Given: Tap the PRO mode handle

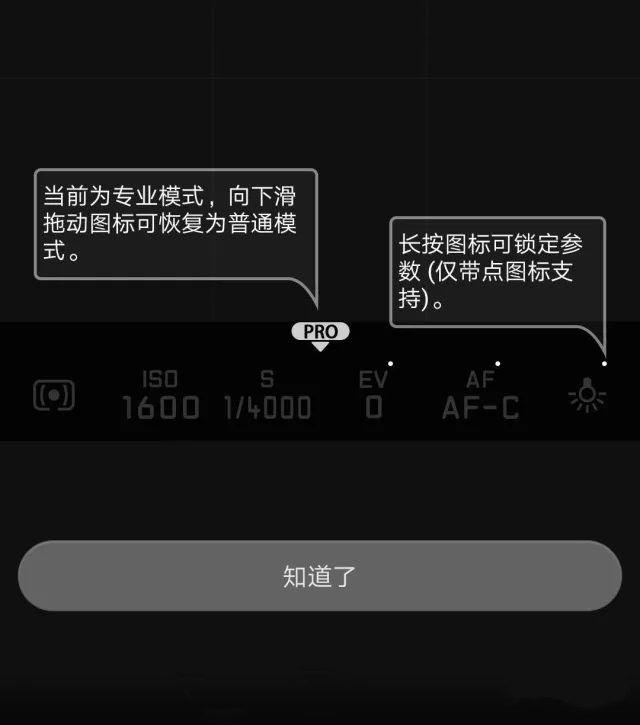Looking at the screenshot, I should [x=320, y=332].
